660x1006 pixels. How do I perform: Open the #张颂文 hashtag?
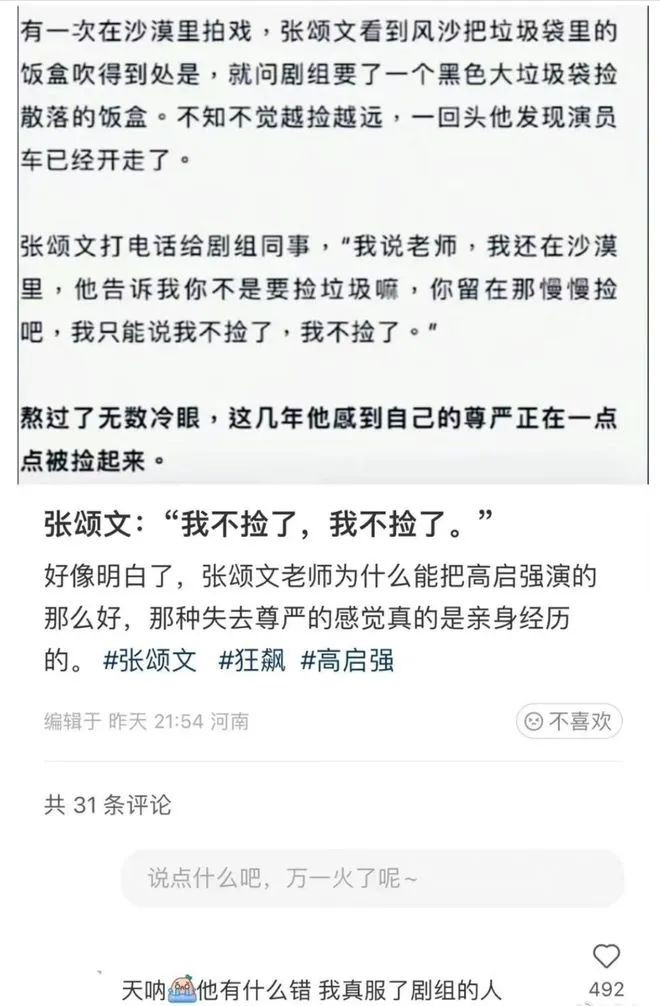click(x=150, y=661)
